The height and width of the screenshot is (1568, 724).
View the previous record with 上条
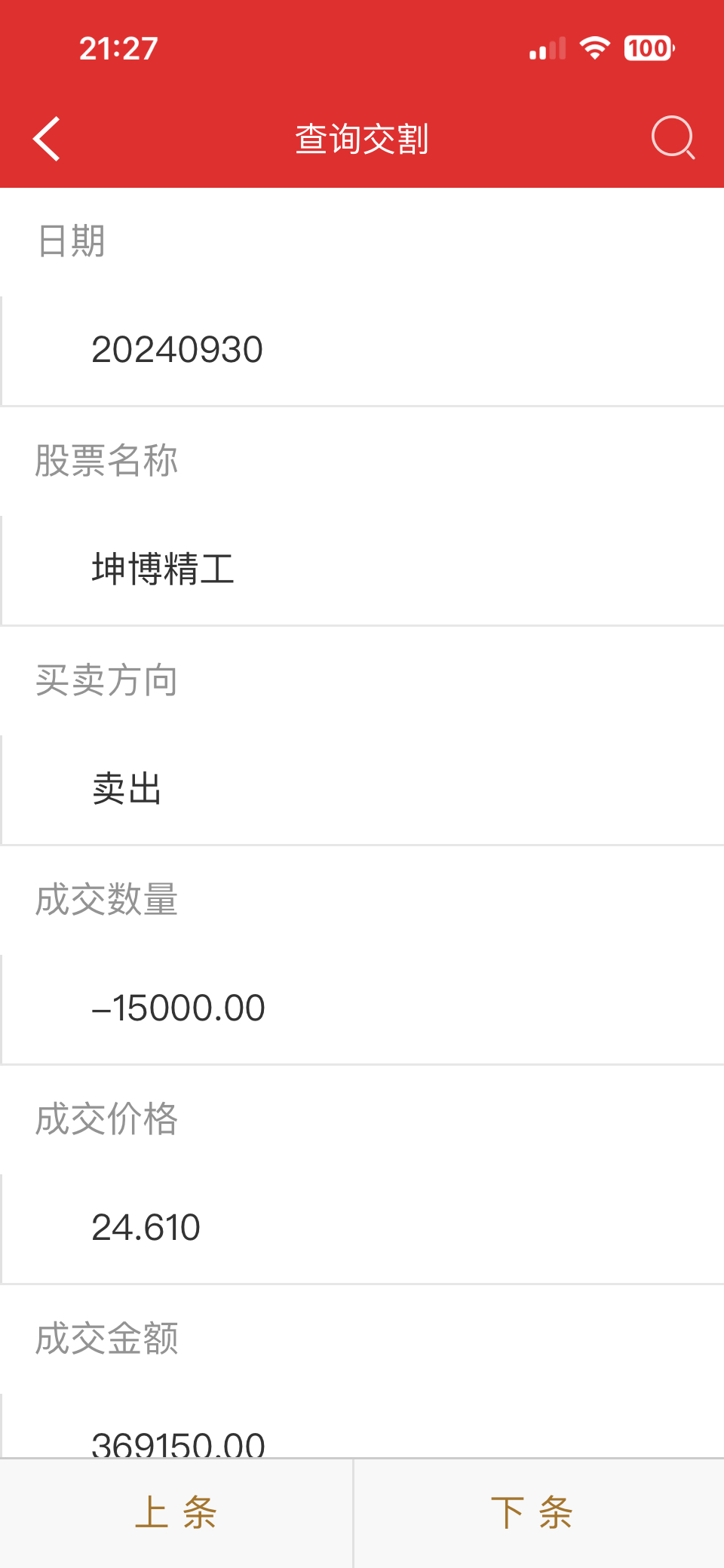176,1512
